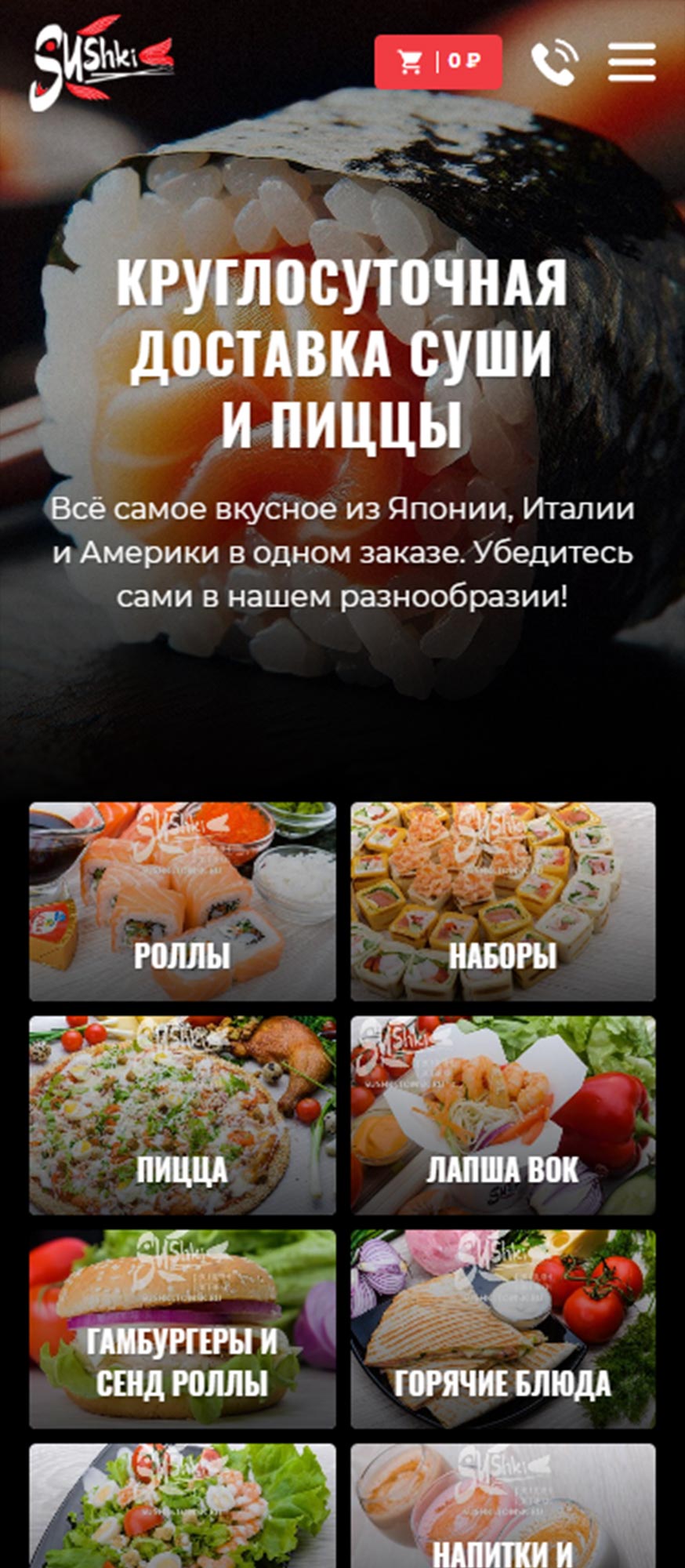Open the hamburger menu
This screenshot has height=1568, width=685.
pos(632,62)
